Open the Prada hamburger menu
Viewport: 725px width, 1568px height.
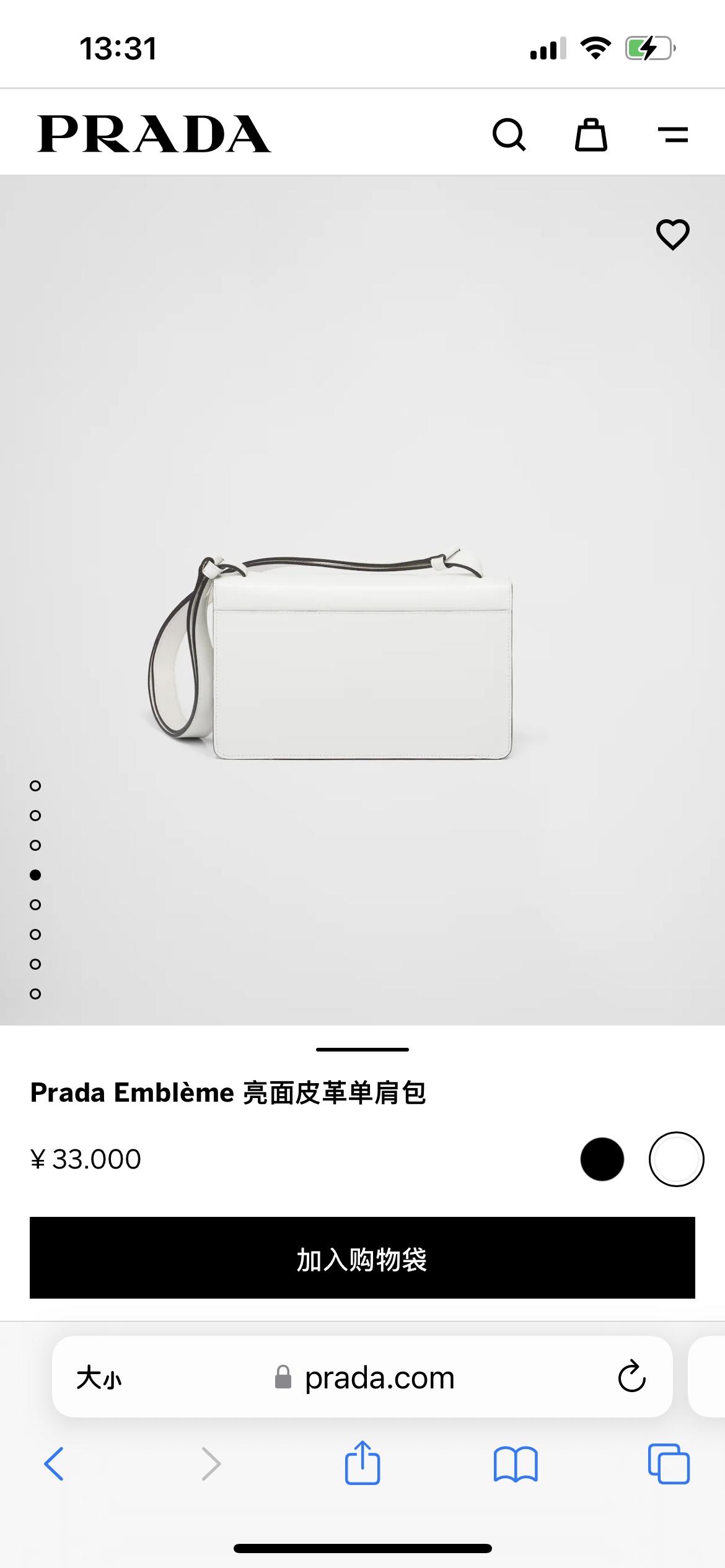tap(672, 134)
